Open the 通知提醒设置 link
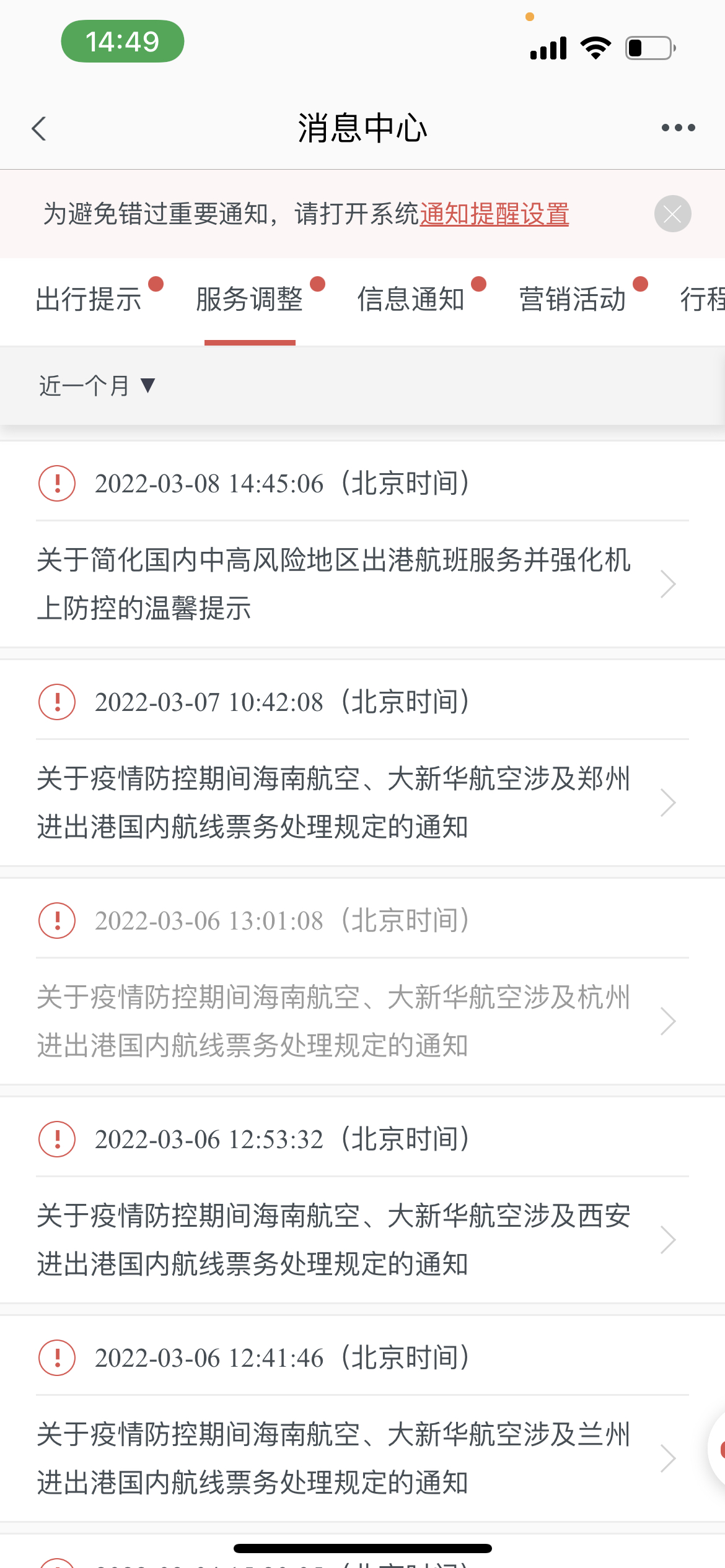The height and width of the screenshot is (1568, 725). [494, 214]
